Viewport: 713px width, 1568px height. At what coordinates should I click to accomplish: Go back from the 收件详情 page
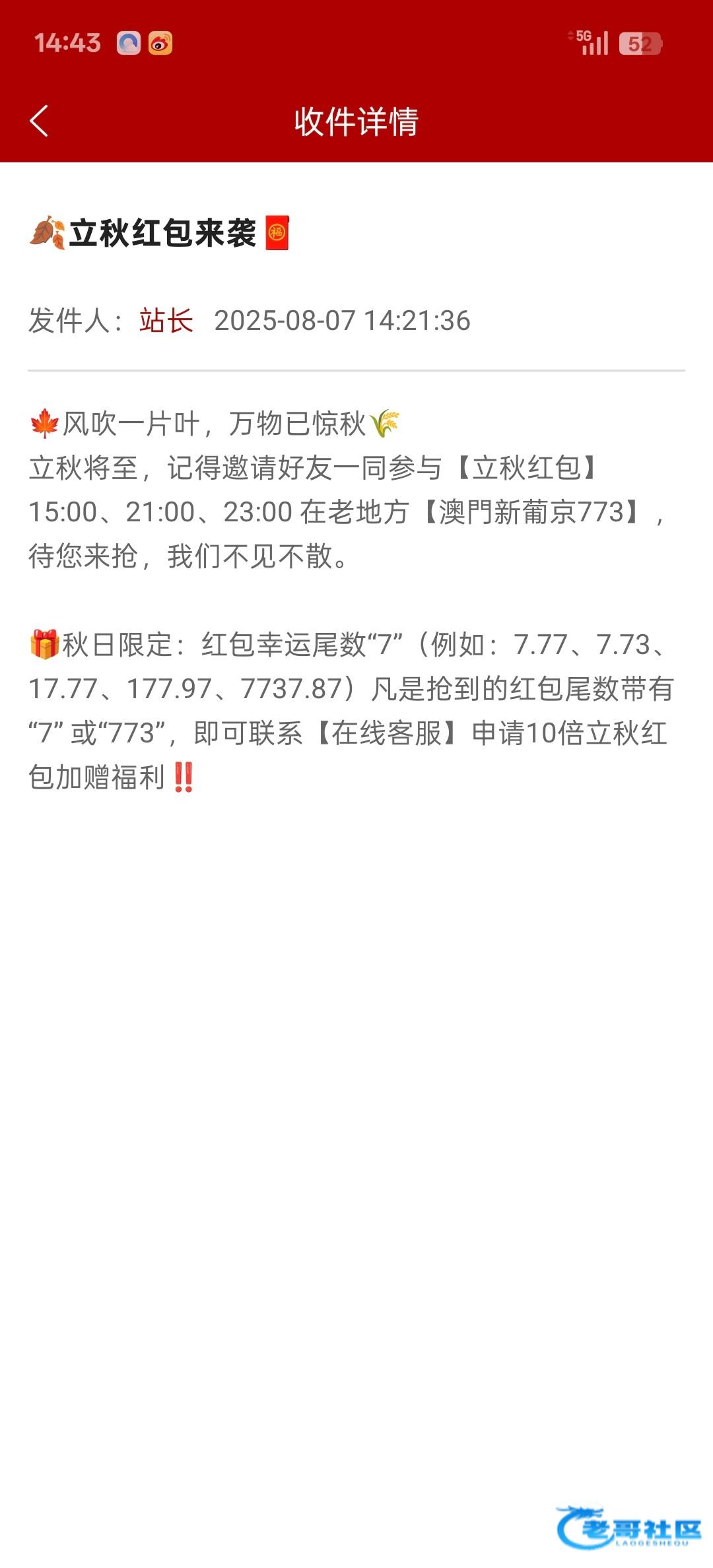(39, 121)
